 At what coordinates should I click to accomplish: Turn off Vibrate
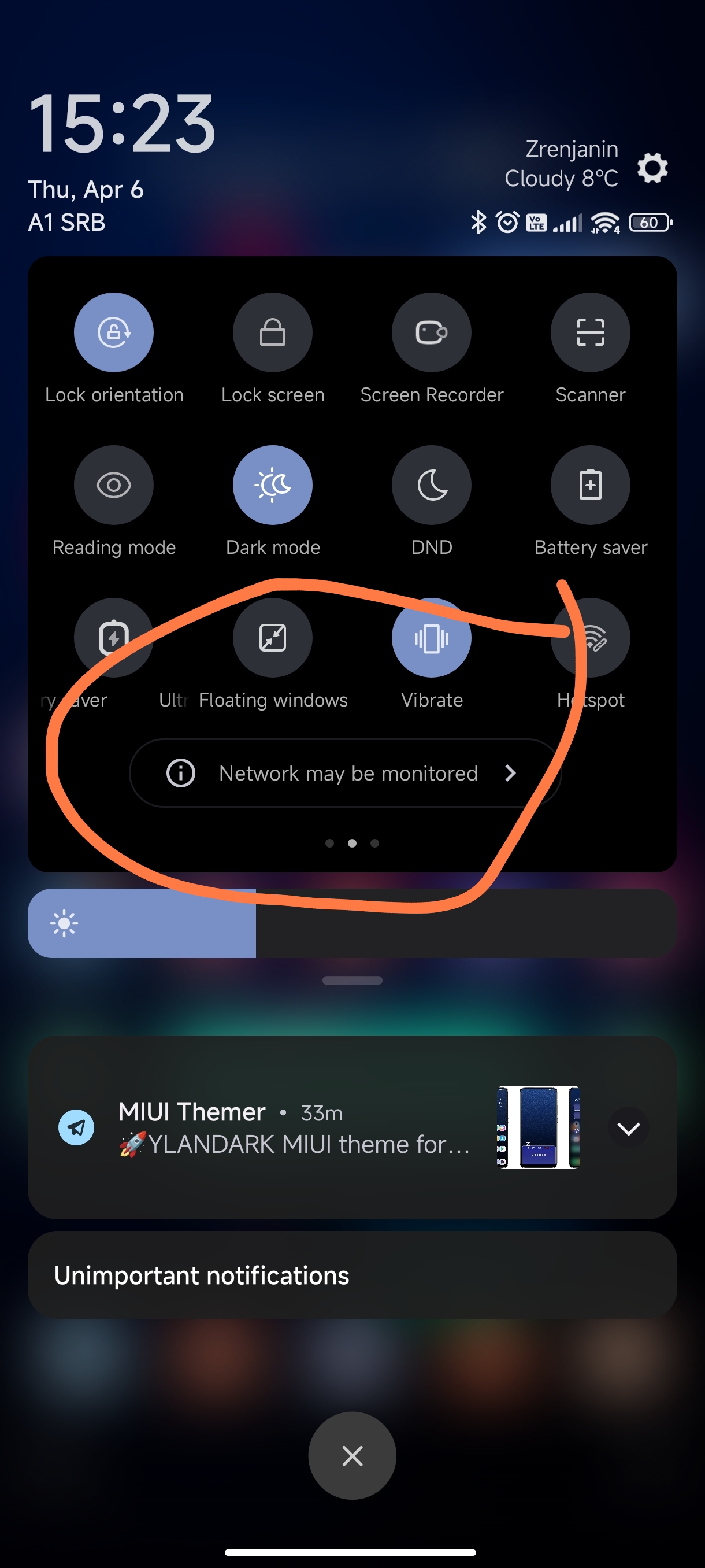click(x=431, y=638)
